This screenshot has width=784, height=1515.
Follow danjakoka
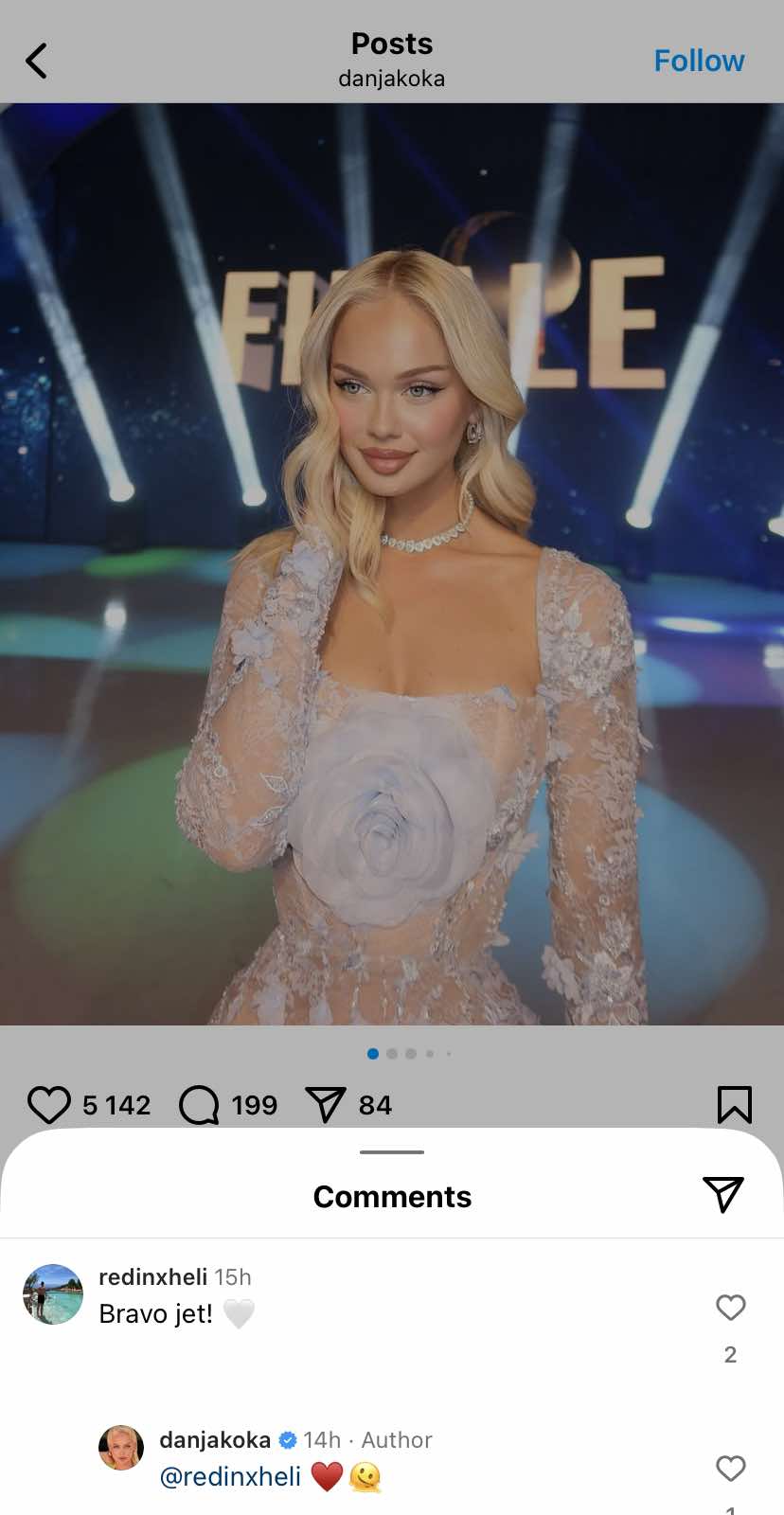pos(699,61)
